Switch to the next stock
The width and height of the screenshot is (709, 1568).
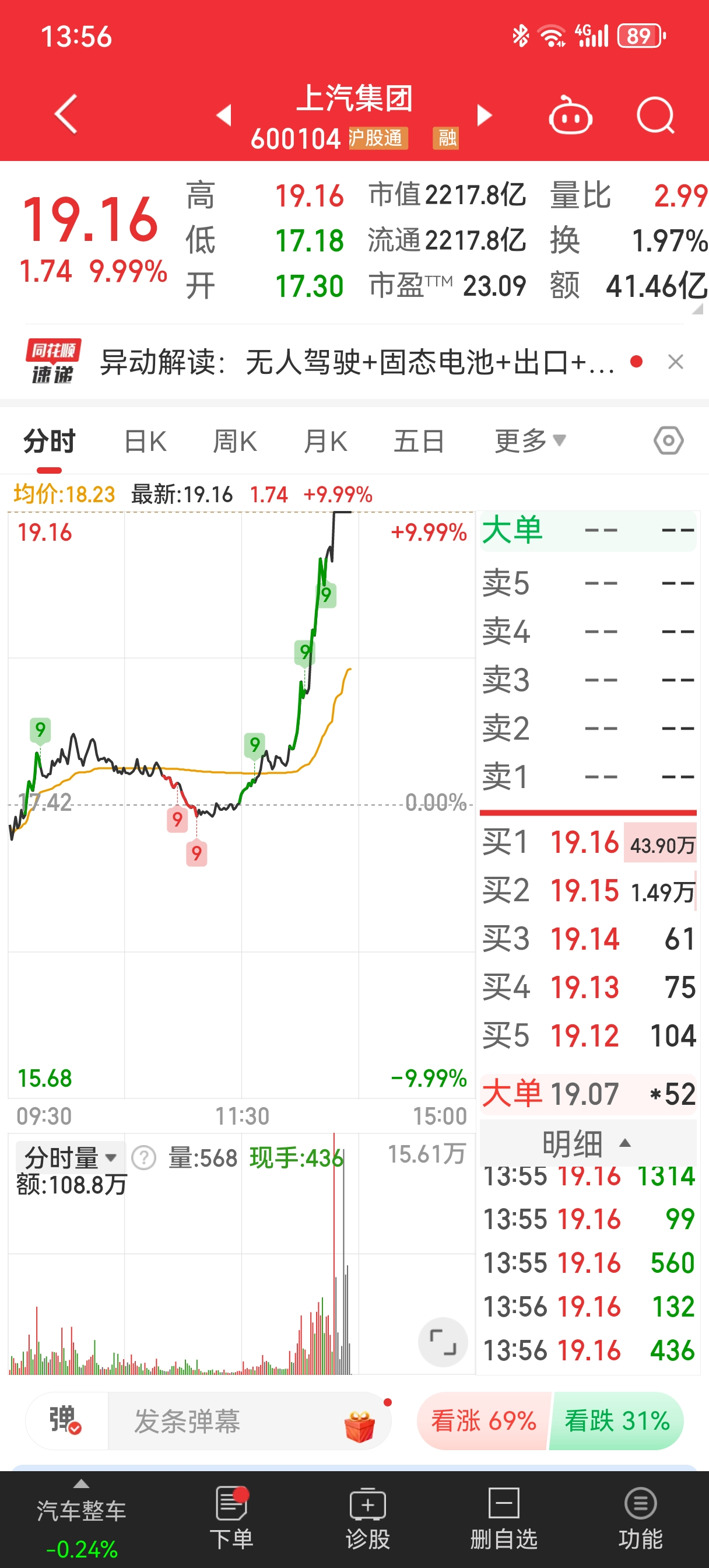pos(484,114)
